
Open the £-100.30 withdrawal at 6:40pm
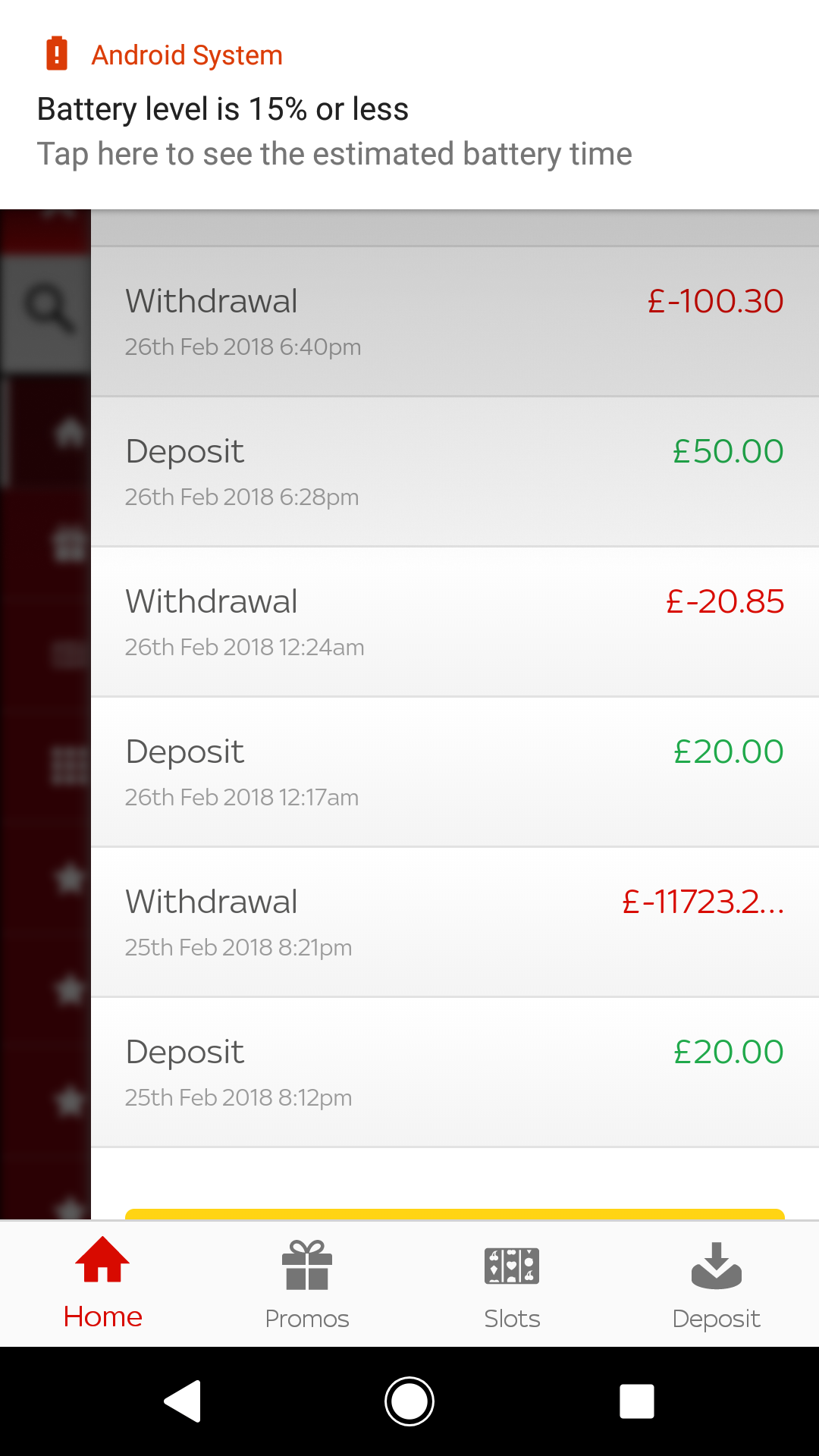455,322
